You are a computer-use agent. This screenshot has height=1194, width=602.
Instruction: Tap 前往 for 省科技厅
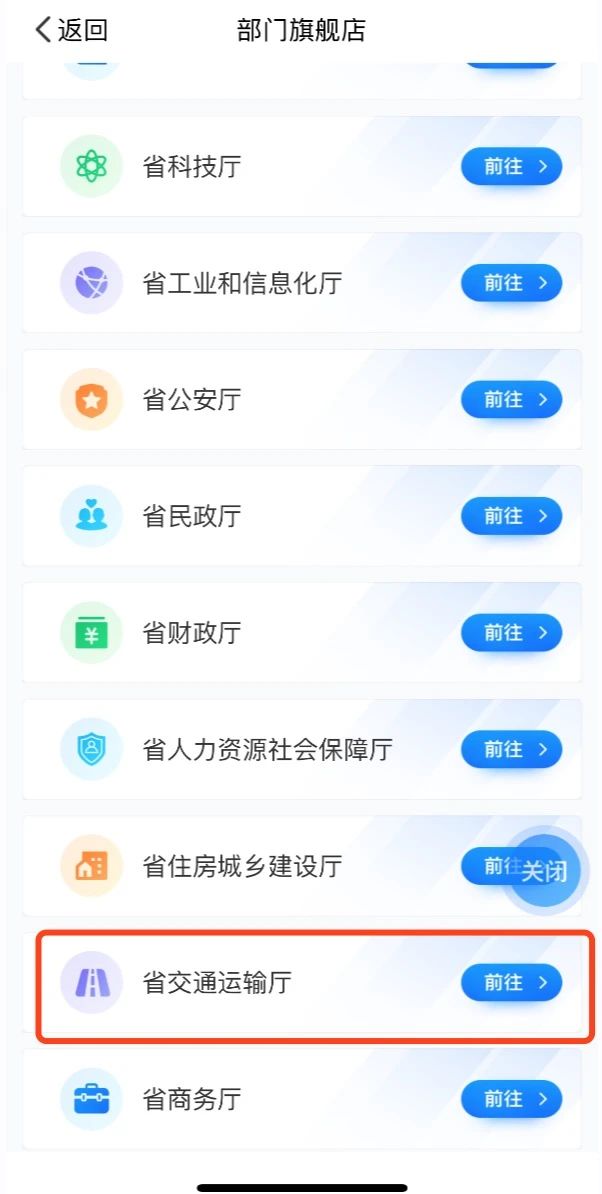click(x=511, y=167)
